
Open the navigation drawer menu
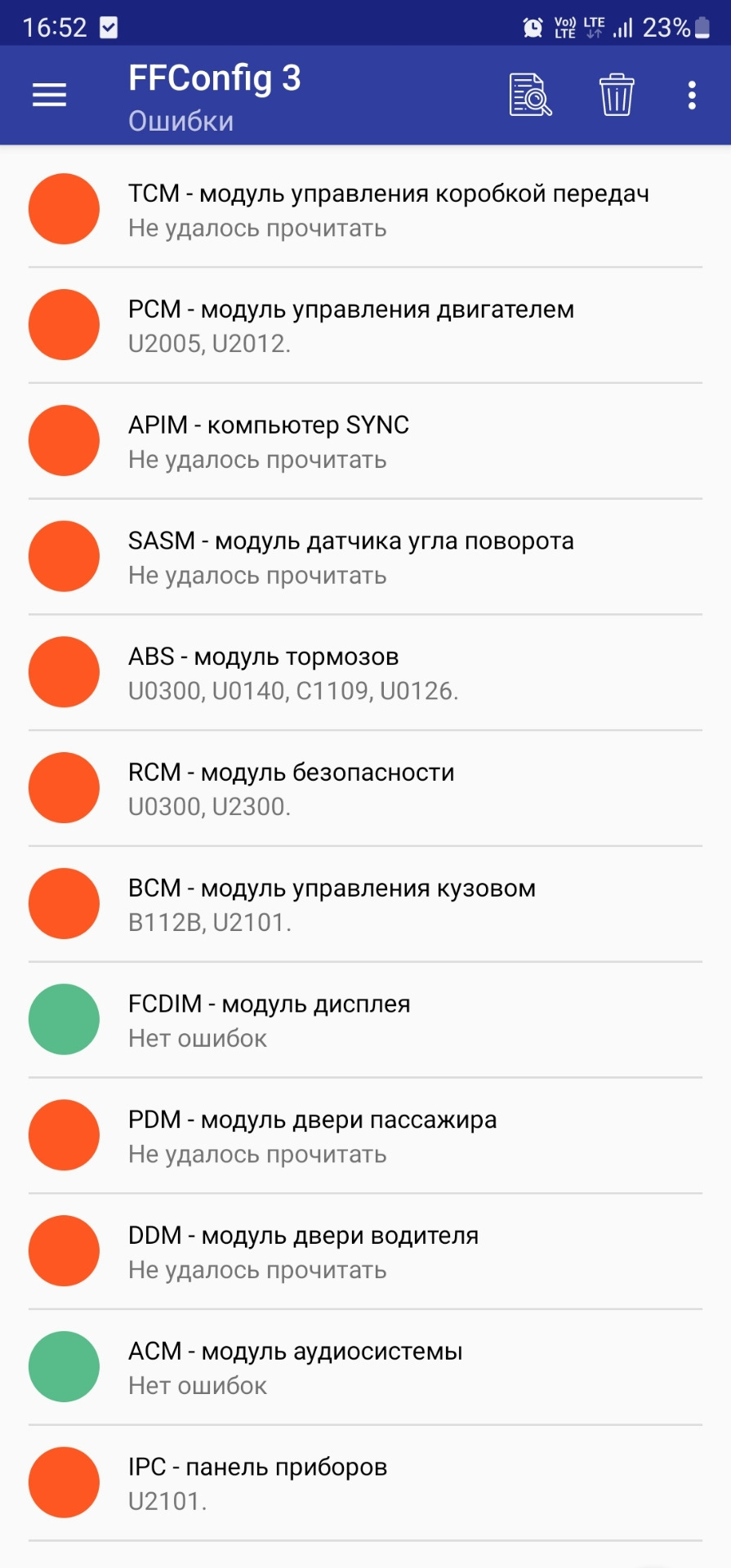point(49,96)
